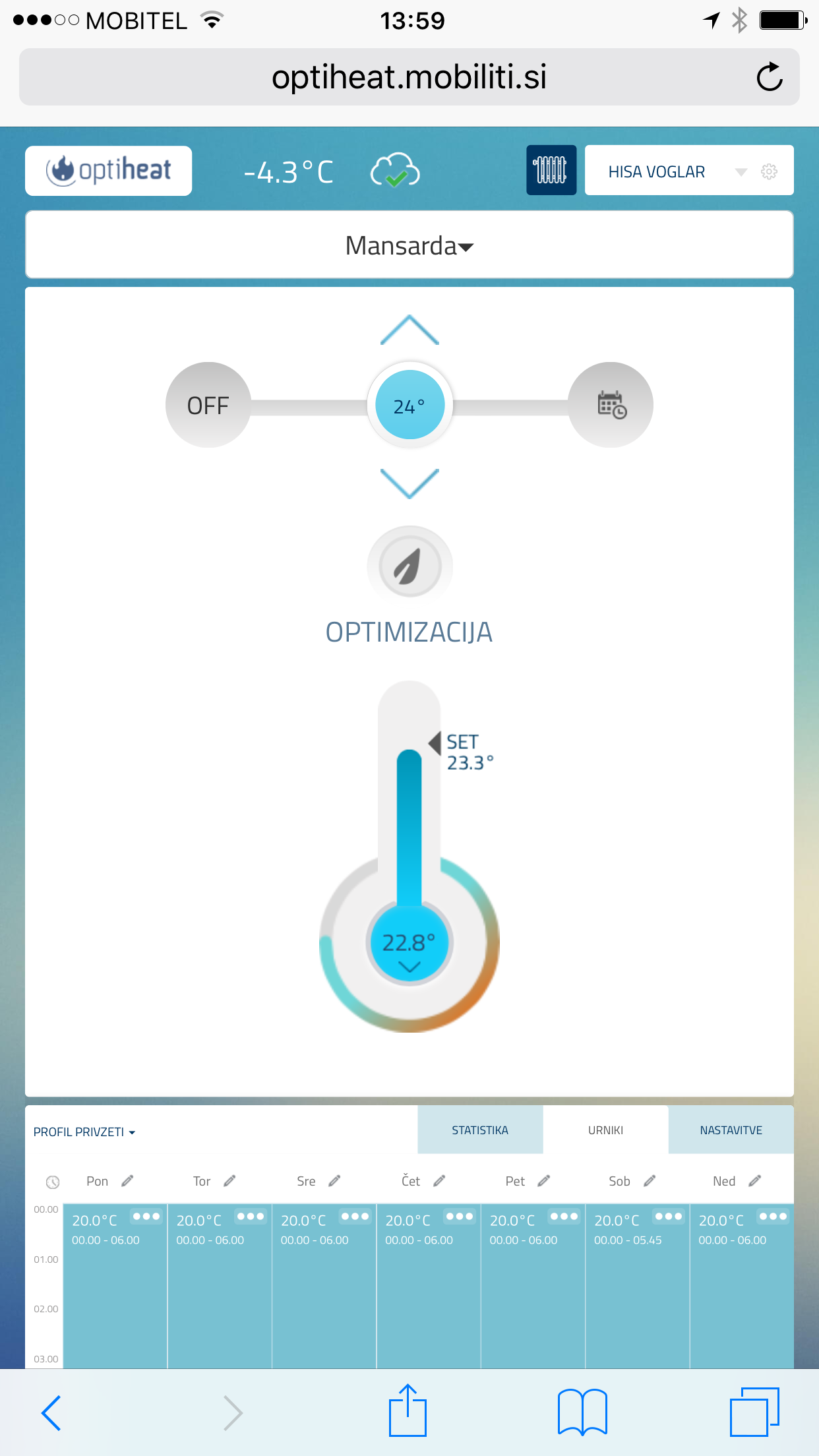This screenshot has height=1456, width=819.
Task: Switch to the STATISTIKA tab
Action: (x=480, y=1130)
